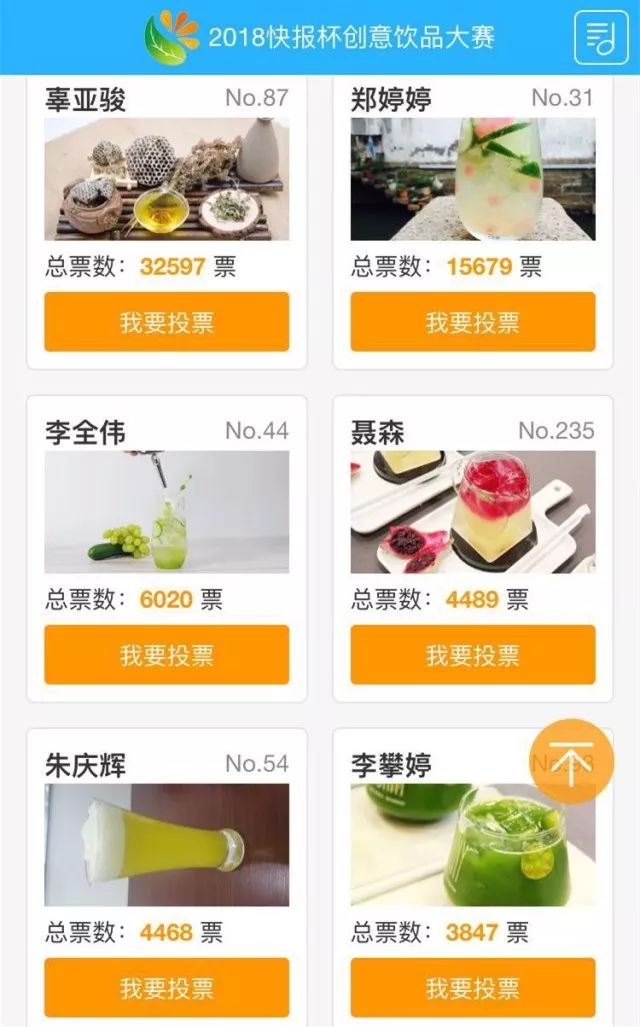Vote for 李攀婷's green drink

tap(472, 988)
